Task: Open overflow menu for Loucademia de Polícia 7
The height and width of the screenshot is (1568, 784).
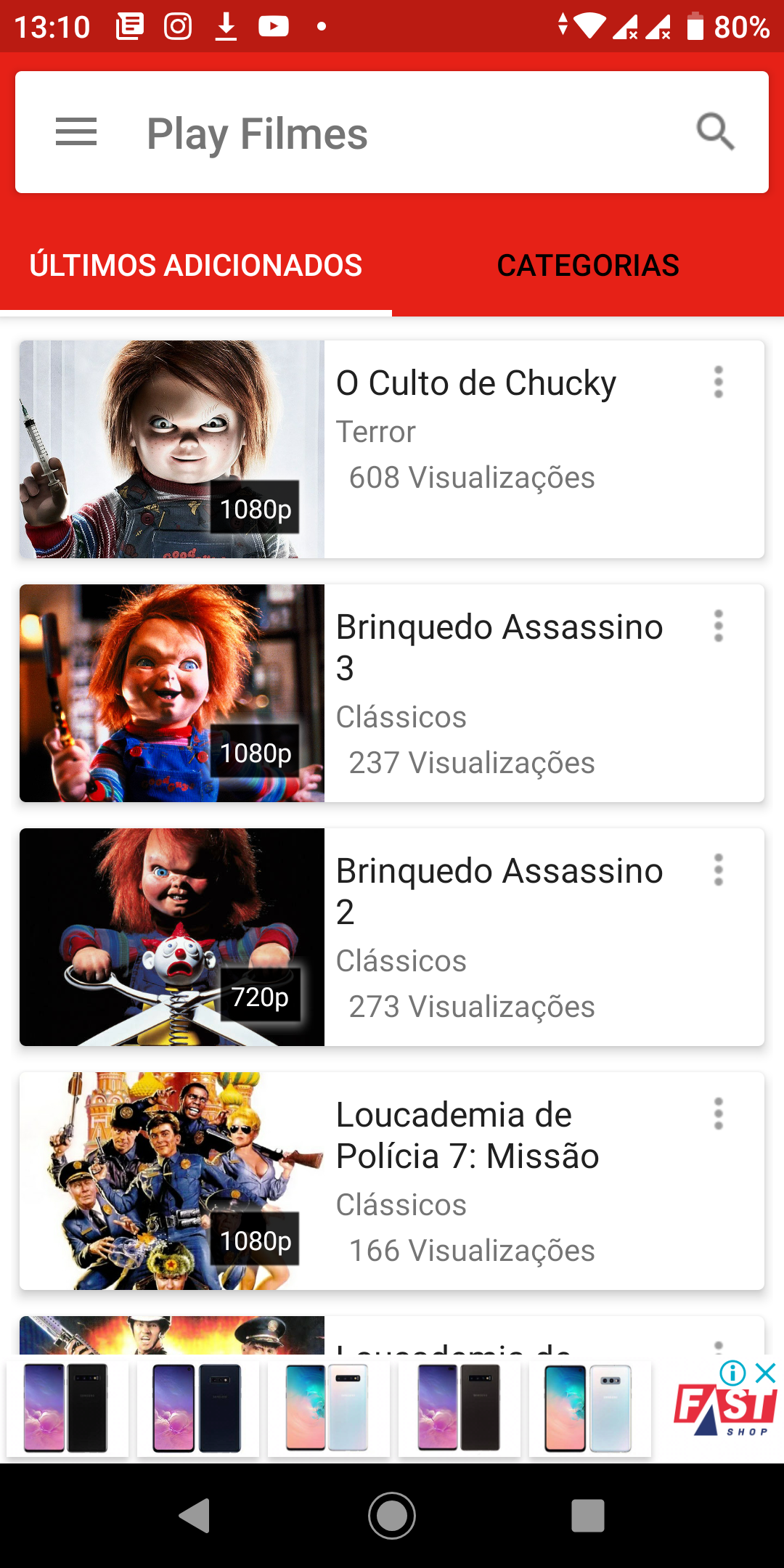Action: (x=718, y=1114)
